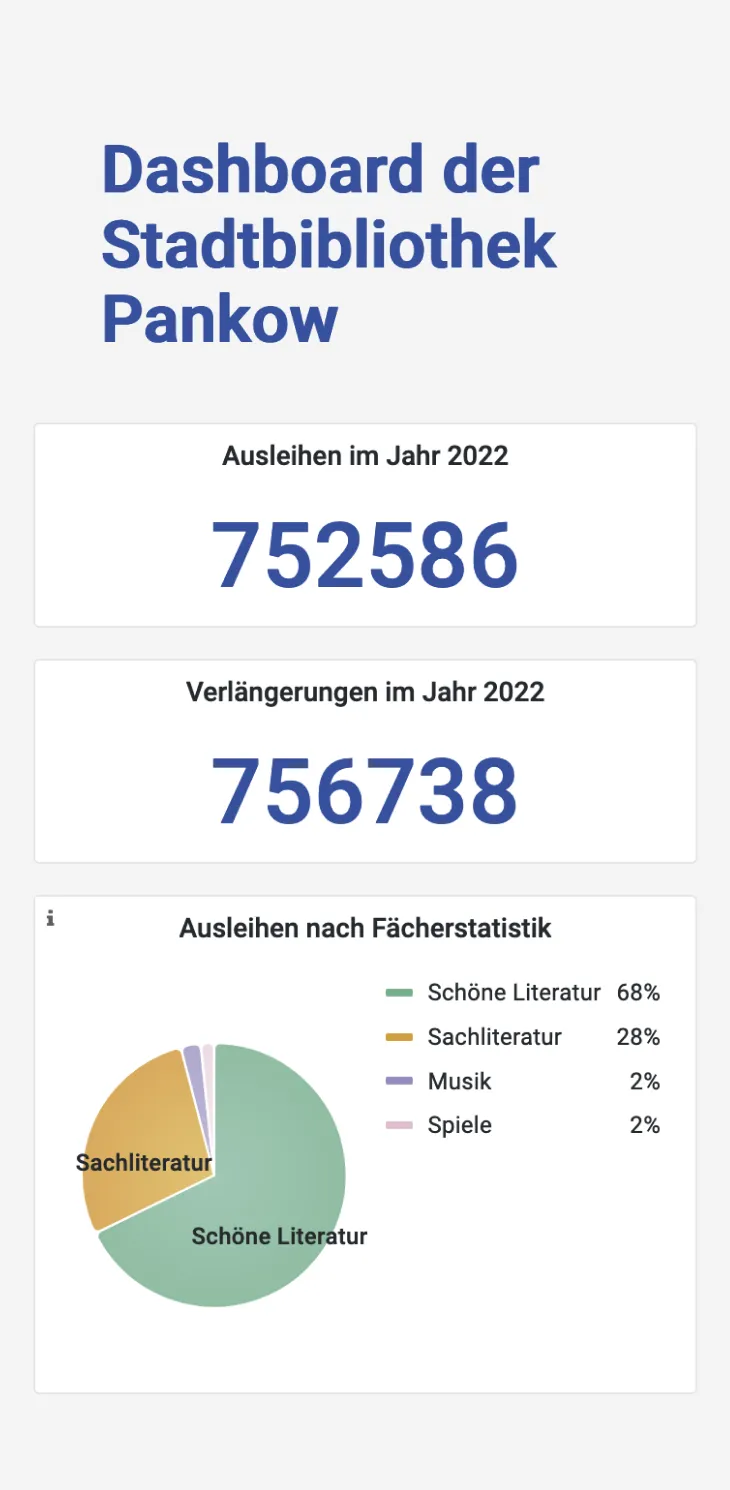Screen dimensions: 730x1490
Task: Click the dashboard title Stadtbibliothek Pankow
Action: pyautogui.click(x=330, y=243)
